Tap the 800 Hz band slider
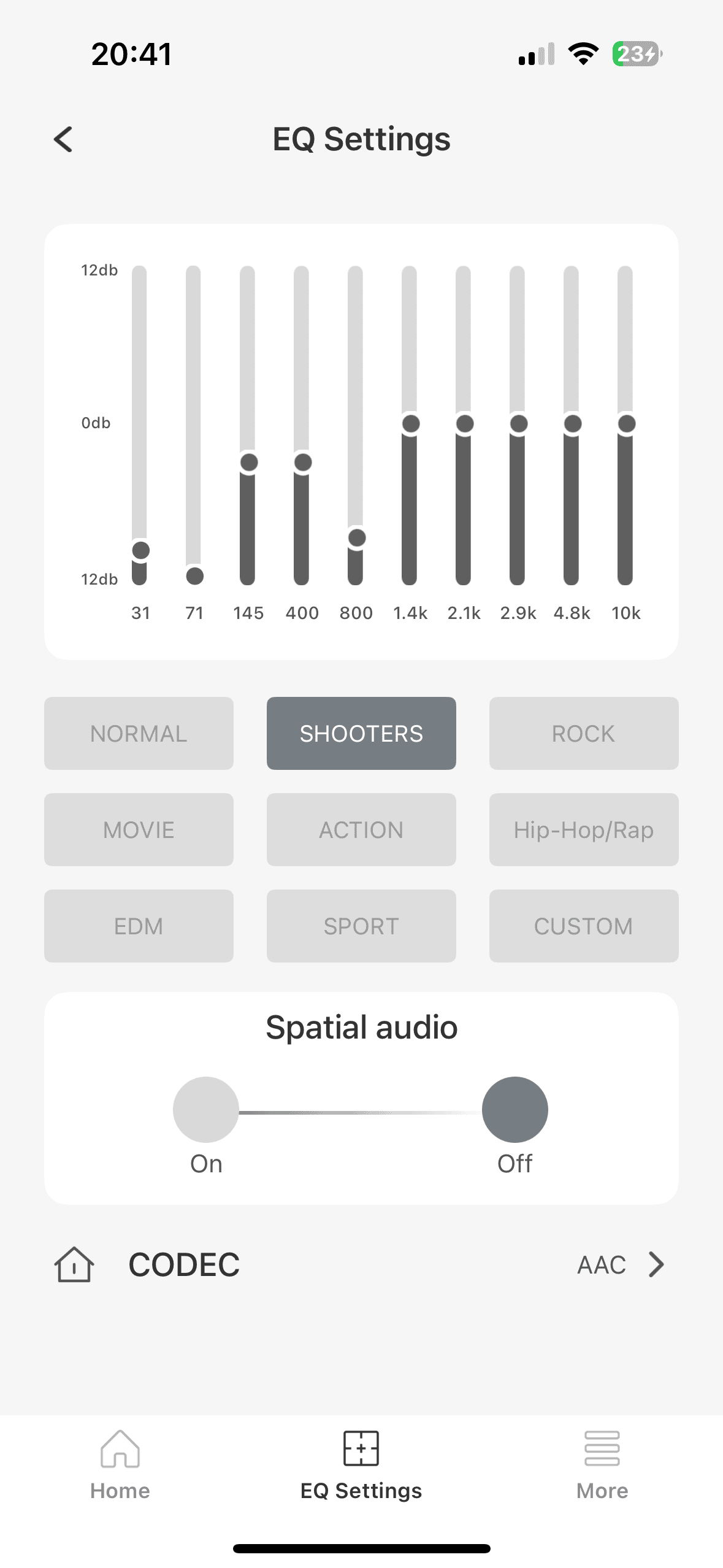723x1568 pixels. click(x=356, y=425)
